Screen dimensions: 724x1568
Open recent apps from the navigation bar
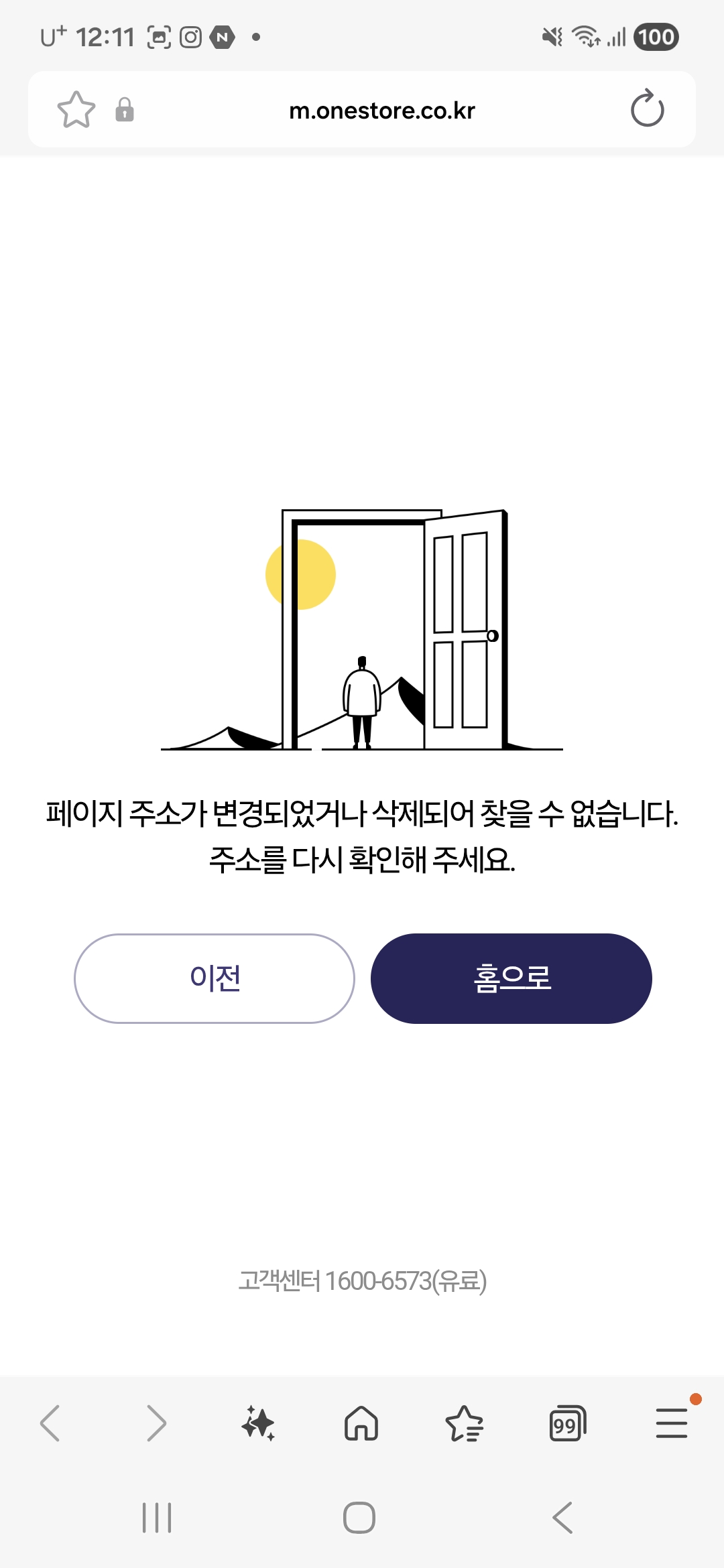(157, 1518)
